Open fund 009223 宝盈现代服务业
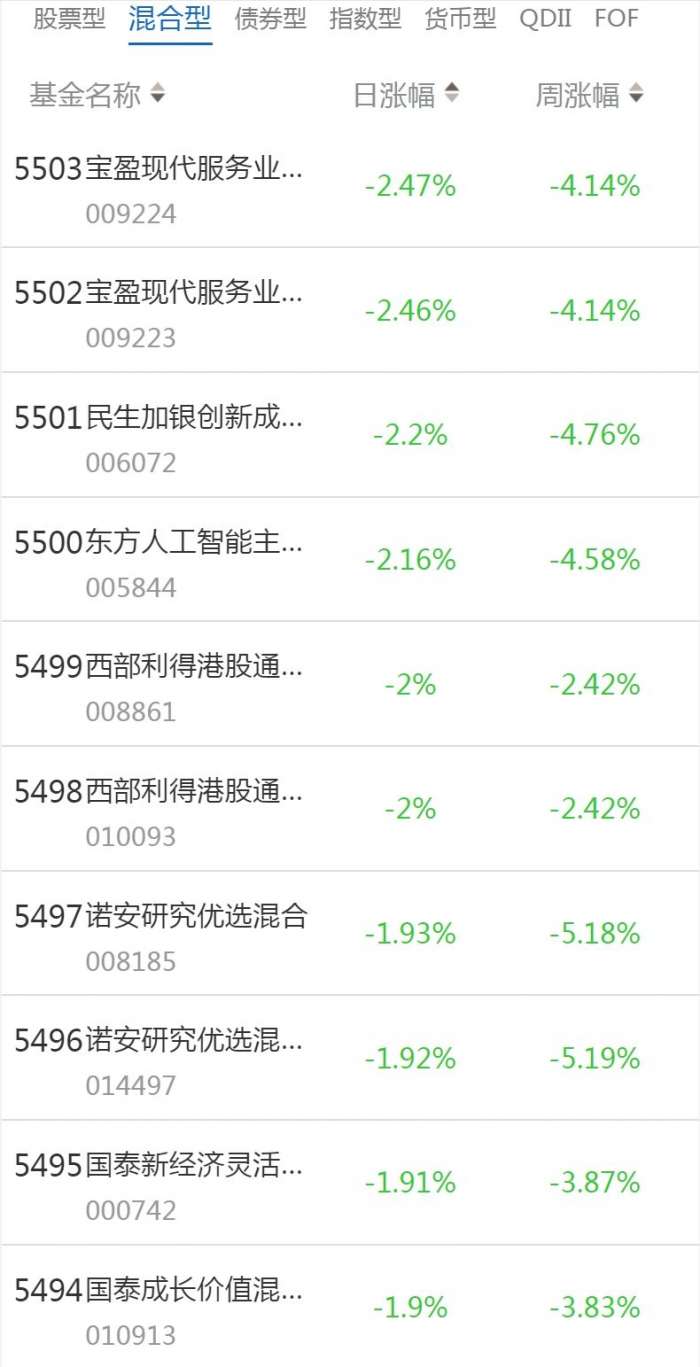Image resolution: width=700 pixels, height=1367 pixels. pyautogui.click(x=350, y=310)
